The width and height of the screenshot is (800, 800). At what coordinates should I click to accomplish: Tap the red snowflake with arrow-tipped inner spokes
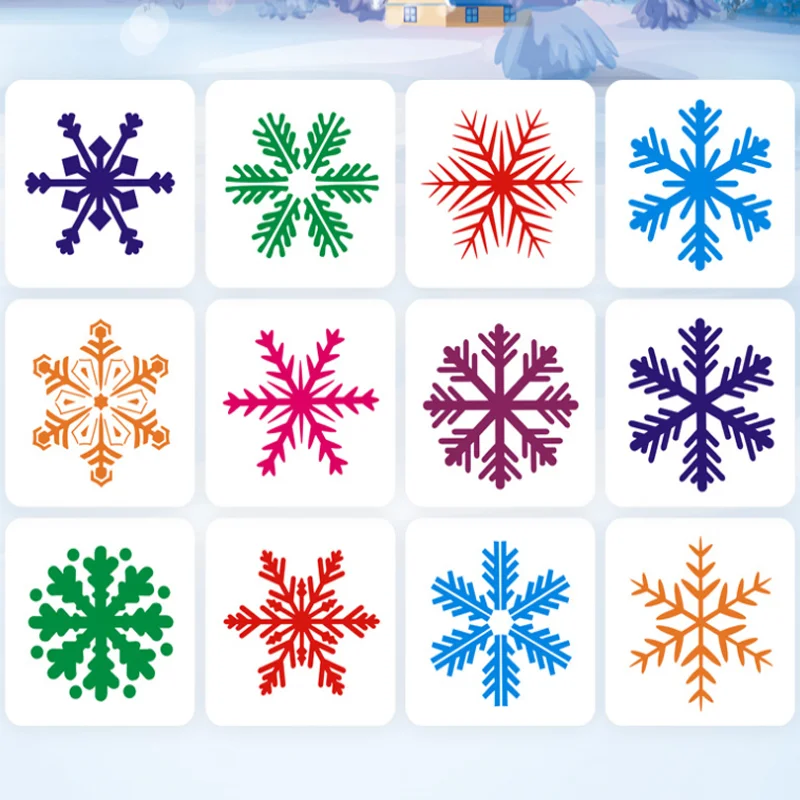[x=301, y=622]
